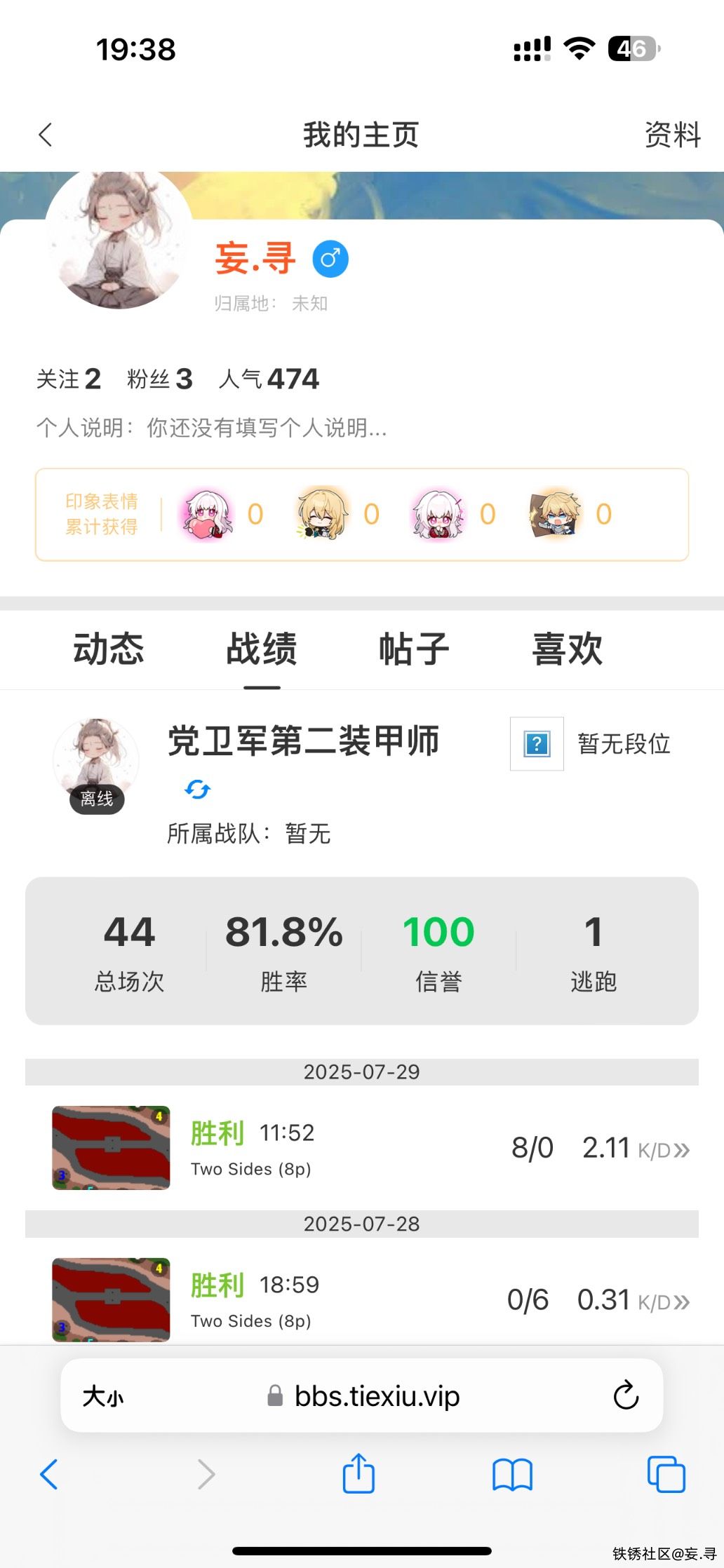Tap the 关注 following count
Screen dimensions: 724x1568
pos(69,379)
